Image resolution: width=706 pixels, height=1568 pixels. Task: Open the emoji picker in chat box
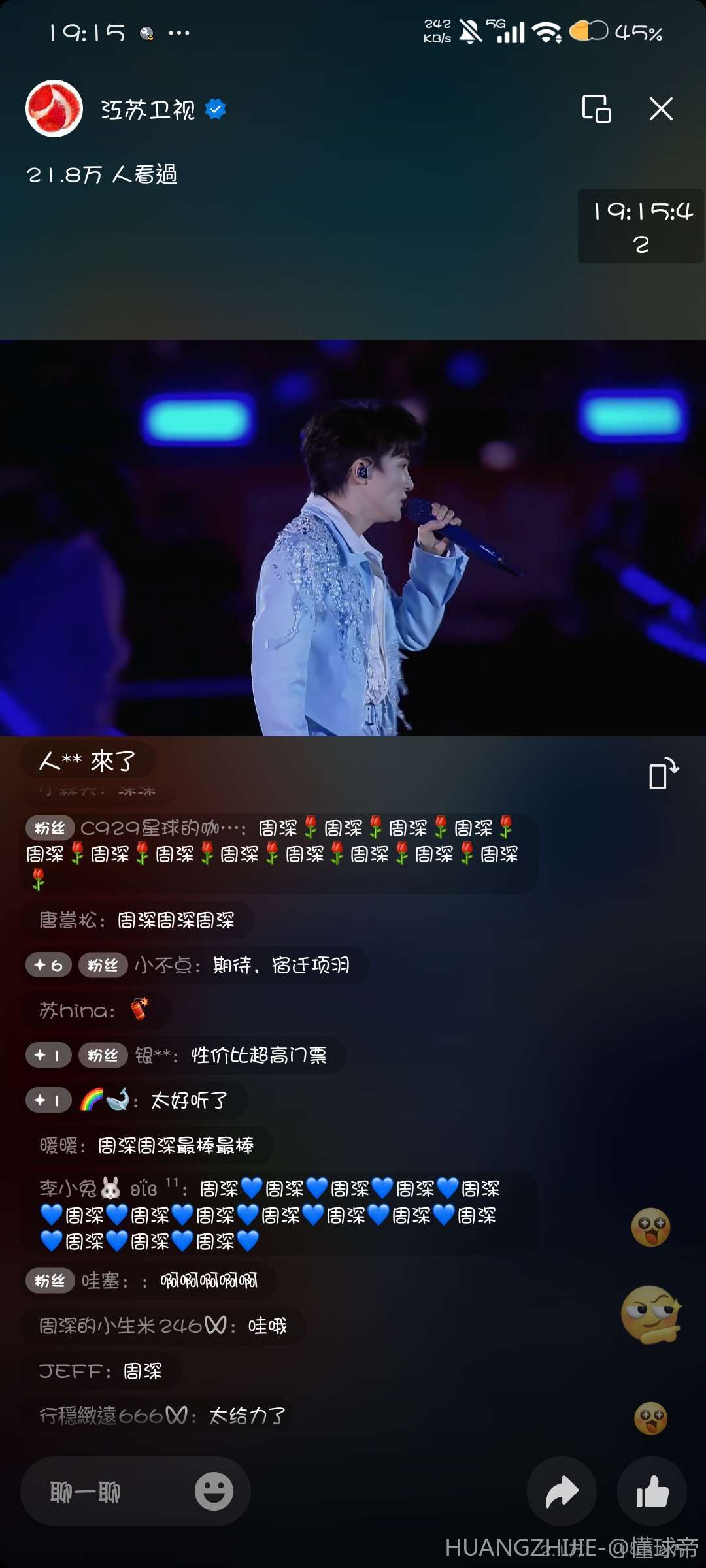pyautogui.click(x=214, y=1492)
